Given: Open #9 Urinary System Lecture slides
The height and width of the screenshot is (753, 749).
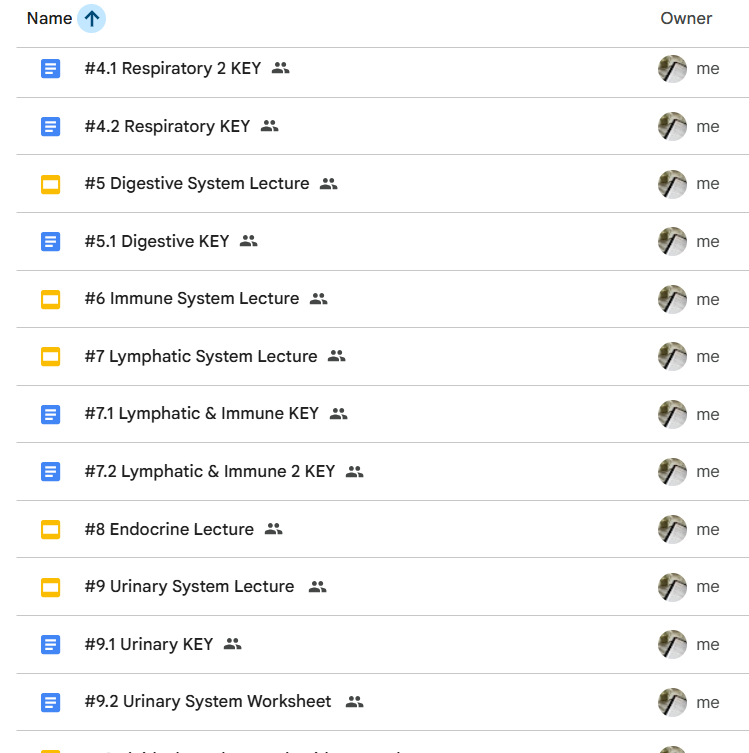Looking at the screenshot, I should [x=189, y=586].
